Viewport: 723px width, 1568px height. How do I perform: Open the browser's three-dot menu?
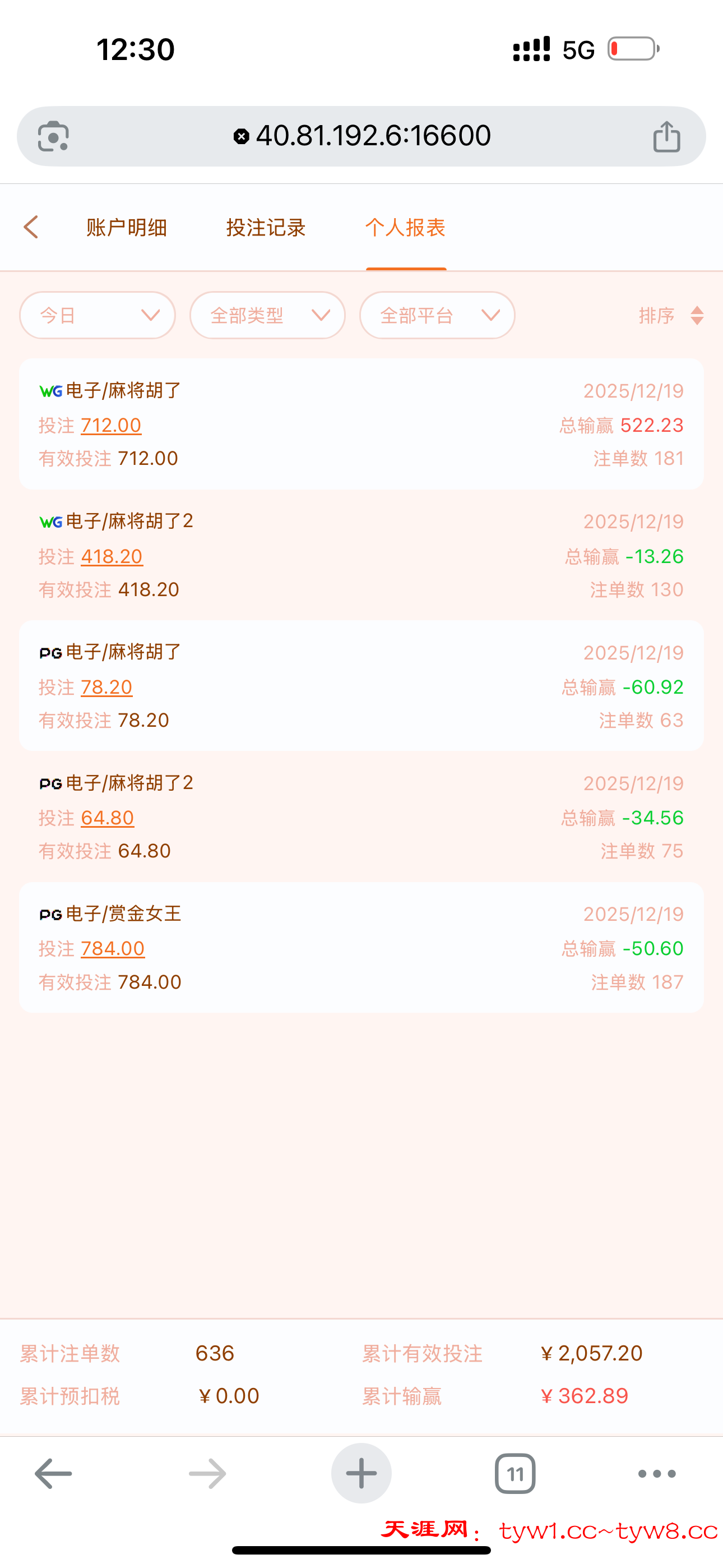657,1474
